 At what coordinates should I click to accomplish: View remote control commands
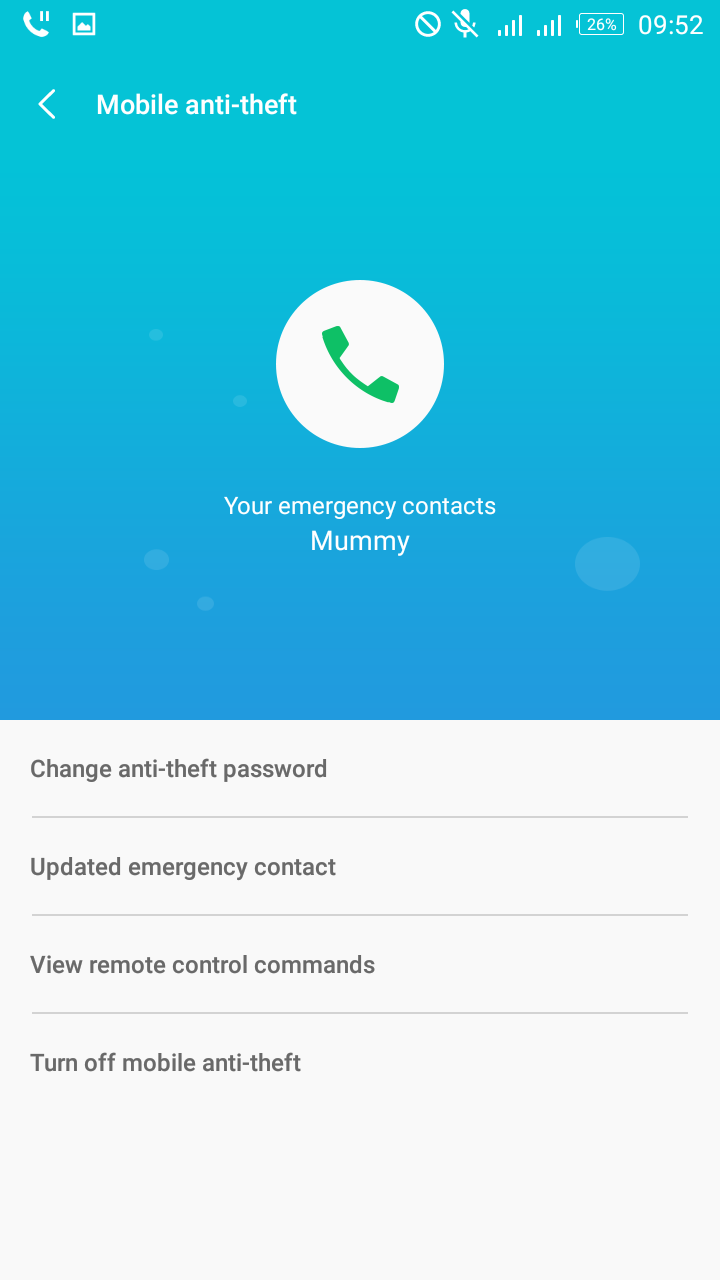(x=203, y=965)
